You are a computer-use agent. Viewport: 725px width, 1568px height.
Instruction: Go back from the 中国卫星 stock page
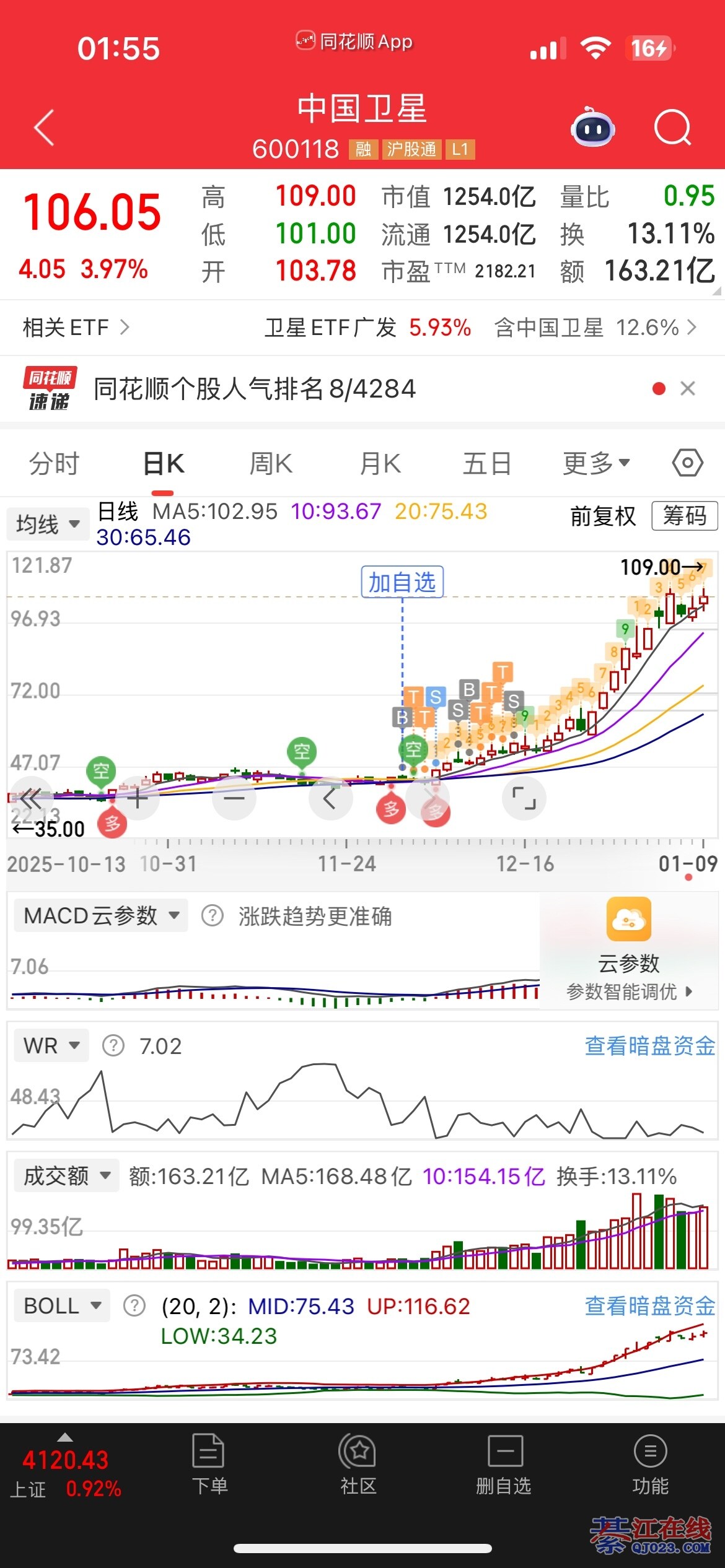click(44, 128)
